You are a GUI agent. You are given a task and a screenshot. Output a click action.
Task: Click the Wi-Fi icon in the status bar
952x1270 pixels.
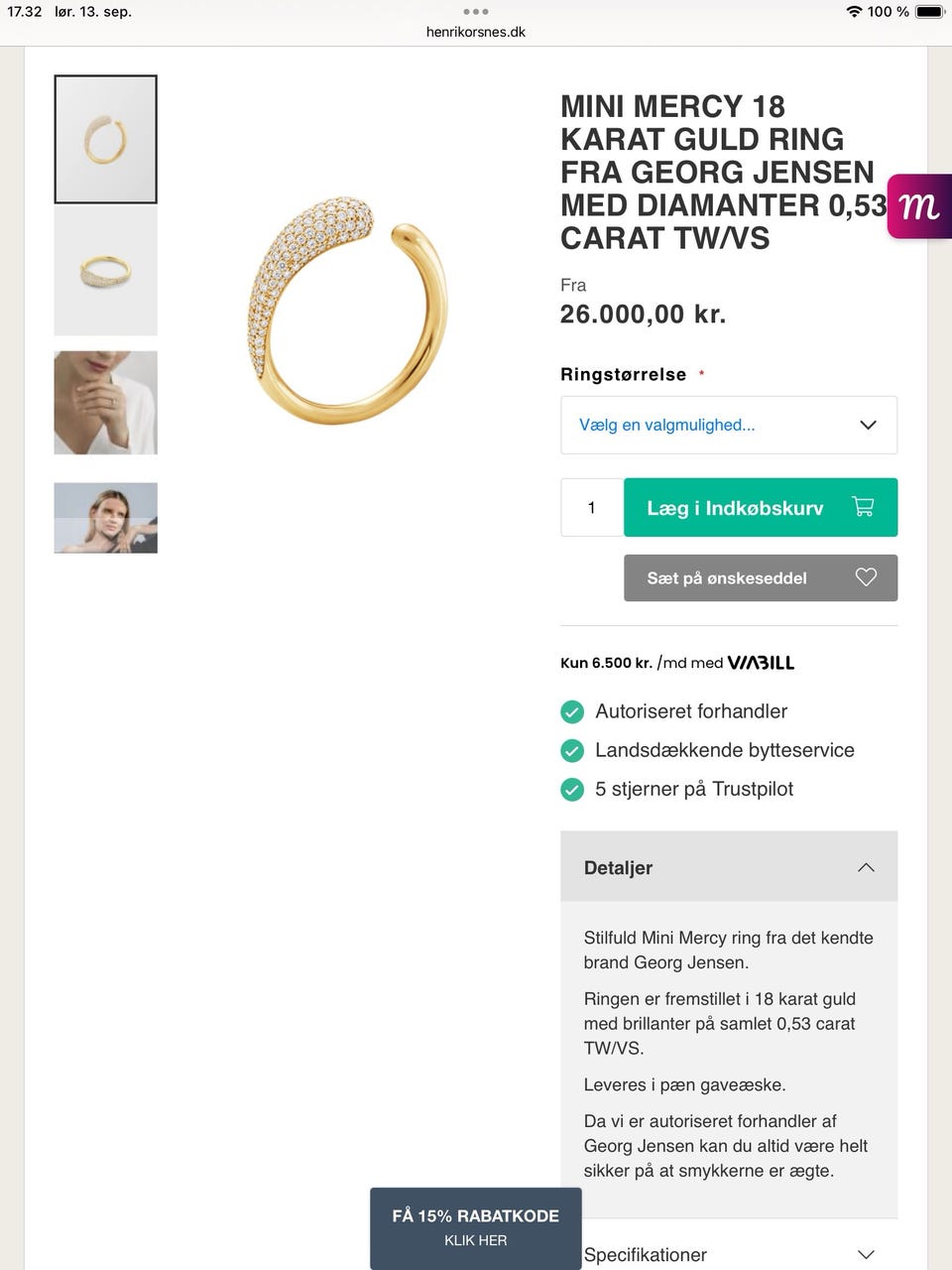point(854,12)
